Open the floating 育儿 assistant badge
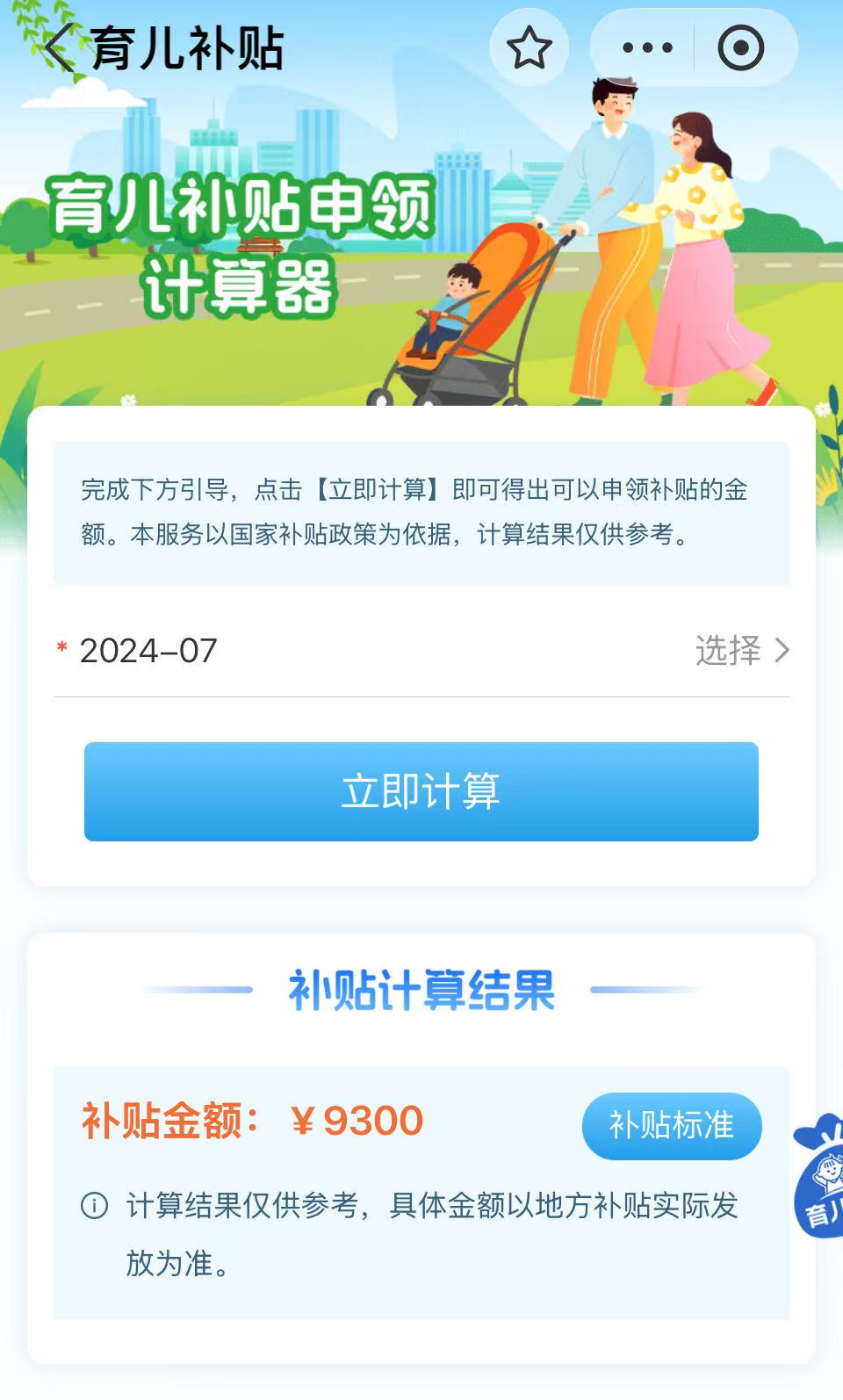The height and width of the screenshot is (1400, 843). (x=820, y=1177)
